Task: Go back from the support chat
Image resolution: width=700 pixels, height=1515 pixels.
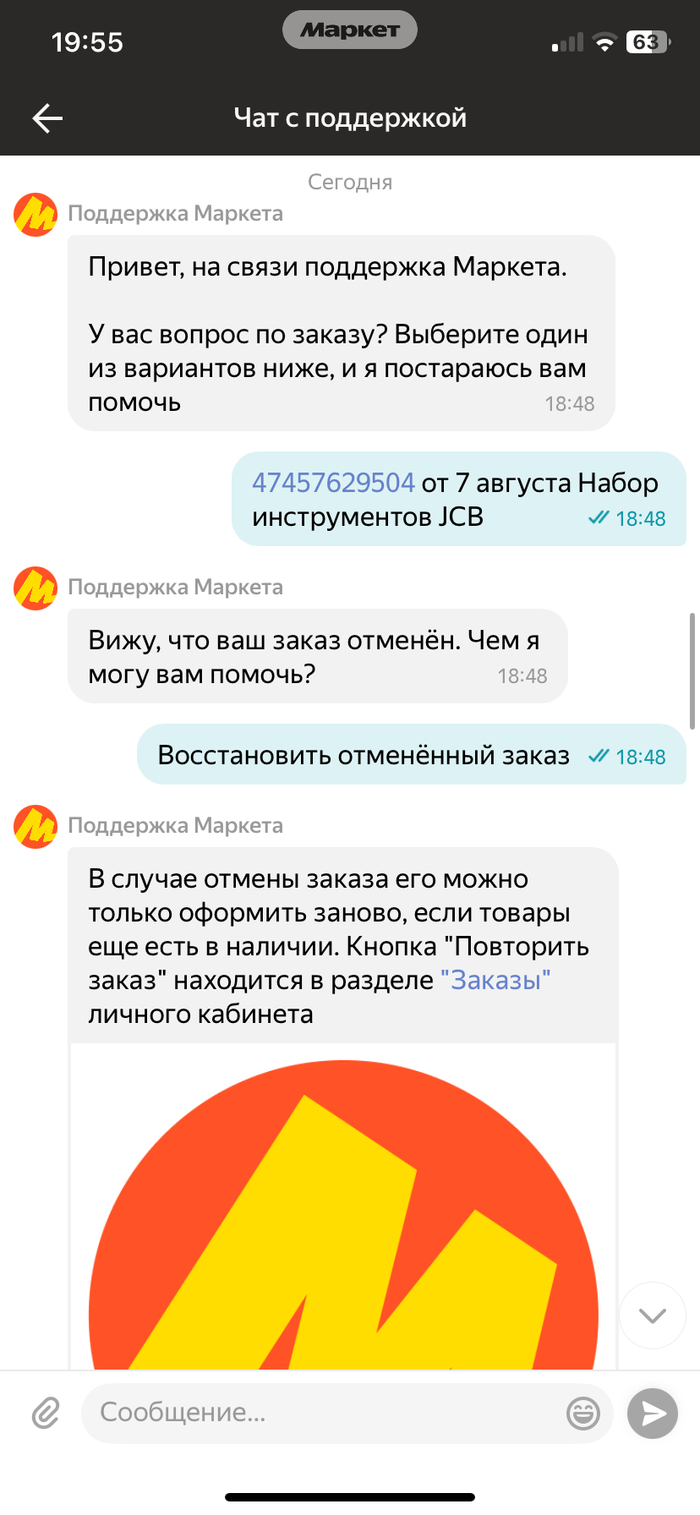Action: [47, 118]
